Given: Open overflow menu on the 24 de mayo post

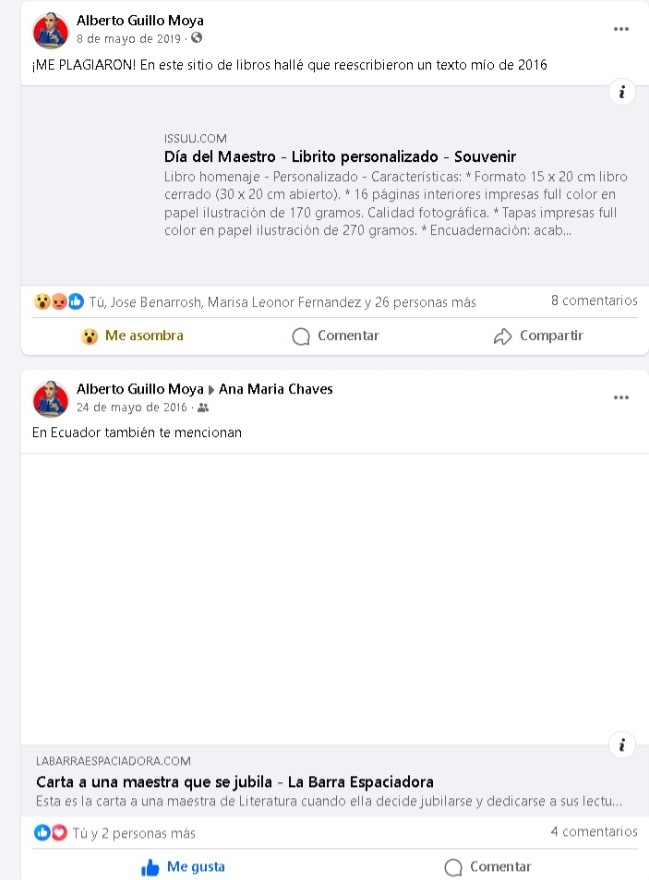Looking at the screenshot, I should [621, 397].
